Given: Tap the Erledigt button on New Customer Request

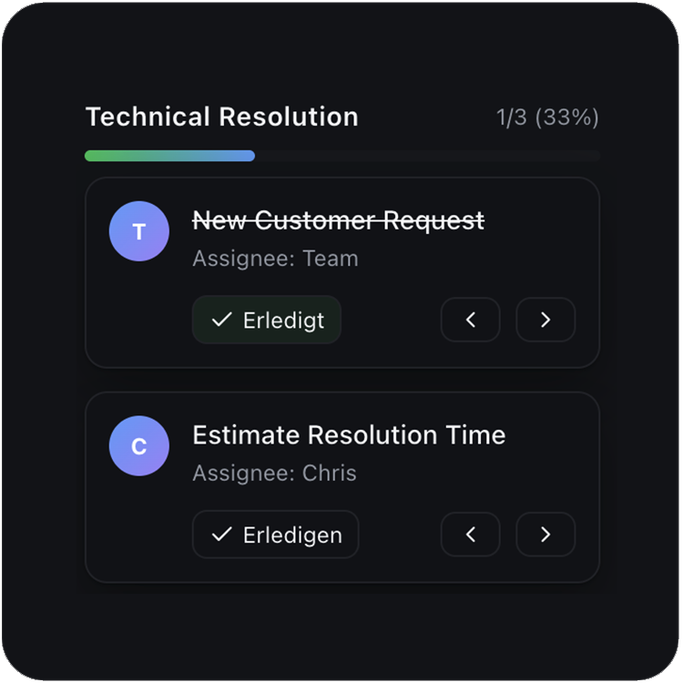Looking at the screenshot, I should [266, 320].
